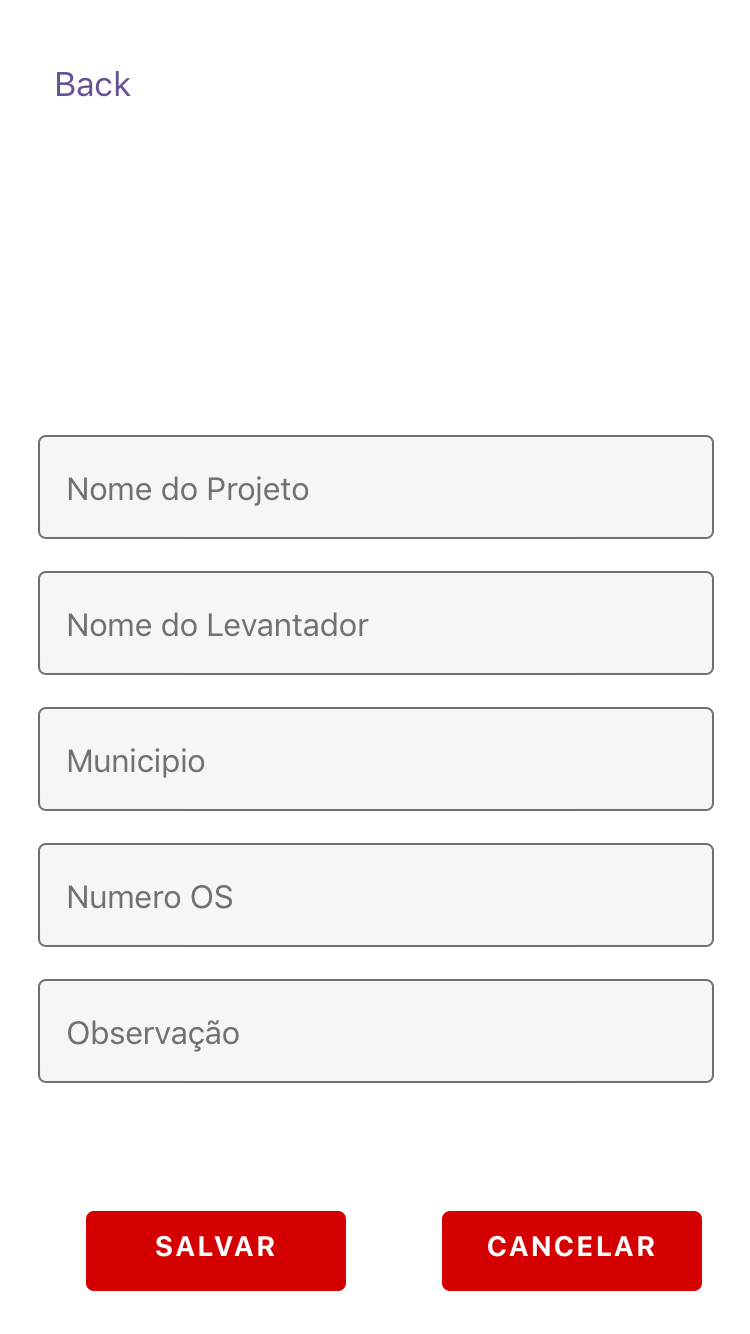Focus the Nome do Levantador field
This screenshot has height=1334, width=750.
(x=375, y=623)
